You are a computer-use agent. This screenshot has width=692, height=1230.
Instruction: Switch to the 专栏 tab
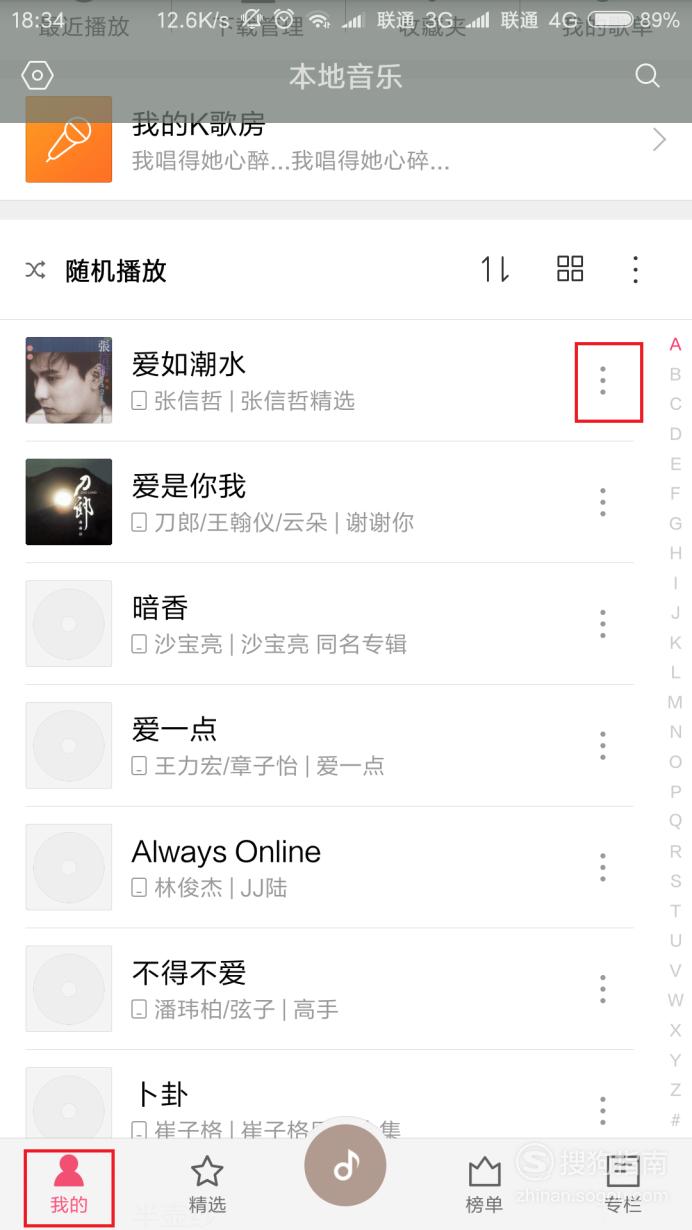point(623,1184)
